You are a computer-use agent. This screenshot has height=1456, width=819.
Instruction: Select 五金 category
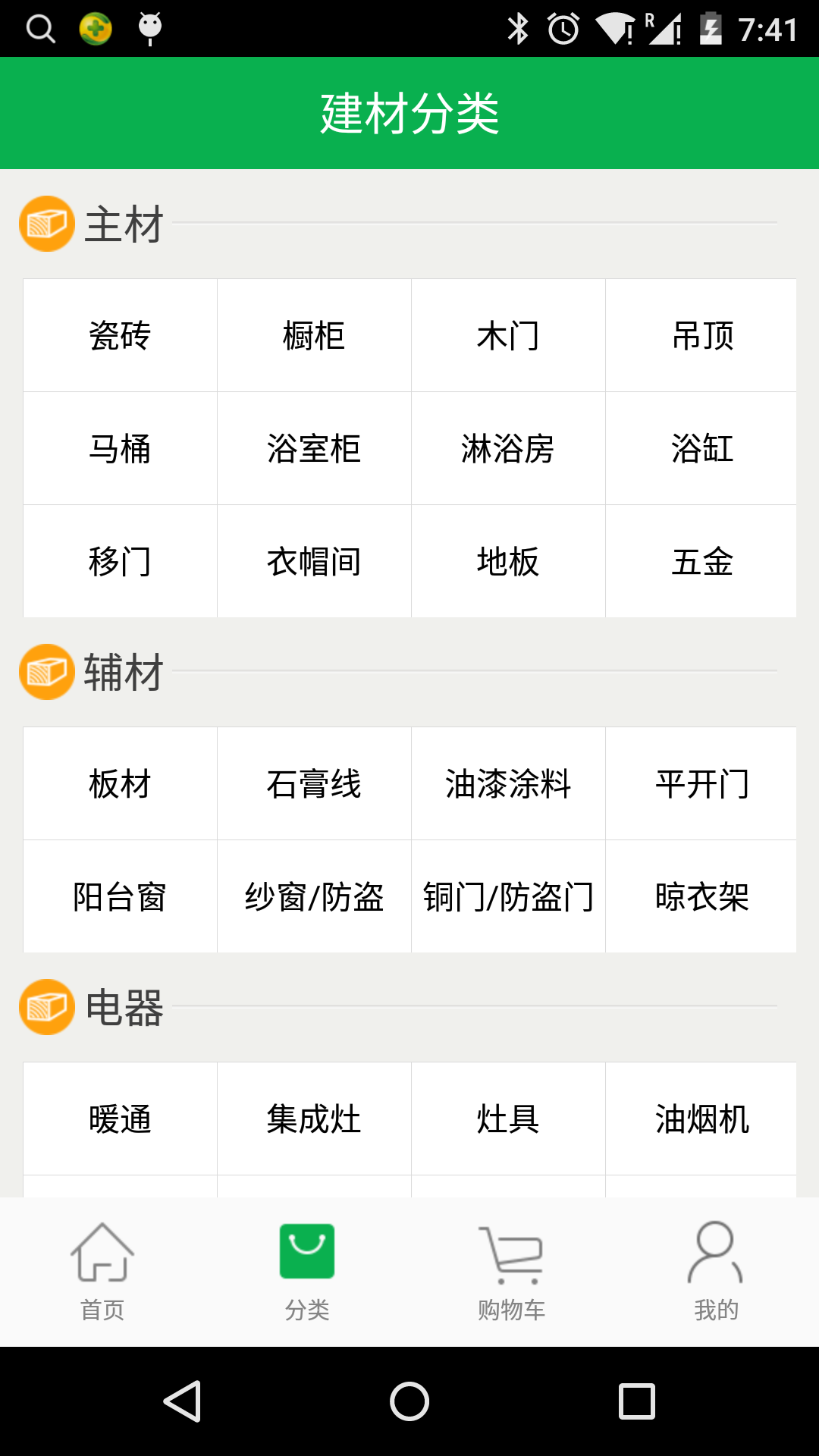click(701, 561)
